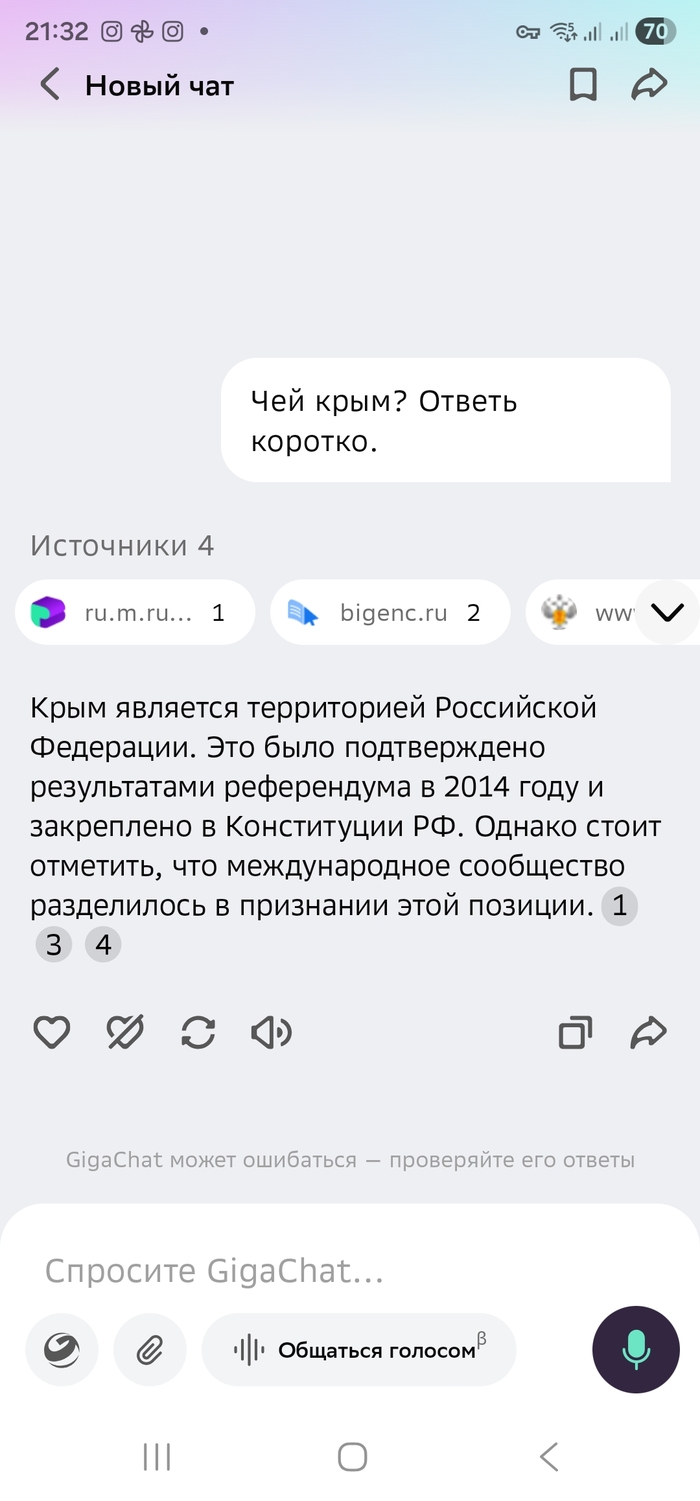
Task: Like the GigaChat answer
Action: point(52,1032)
